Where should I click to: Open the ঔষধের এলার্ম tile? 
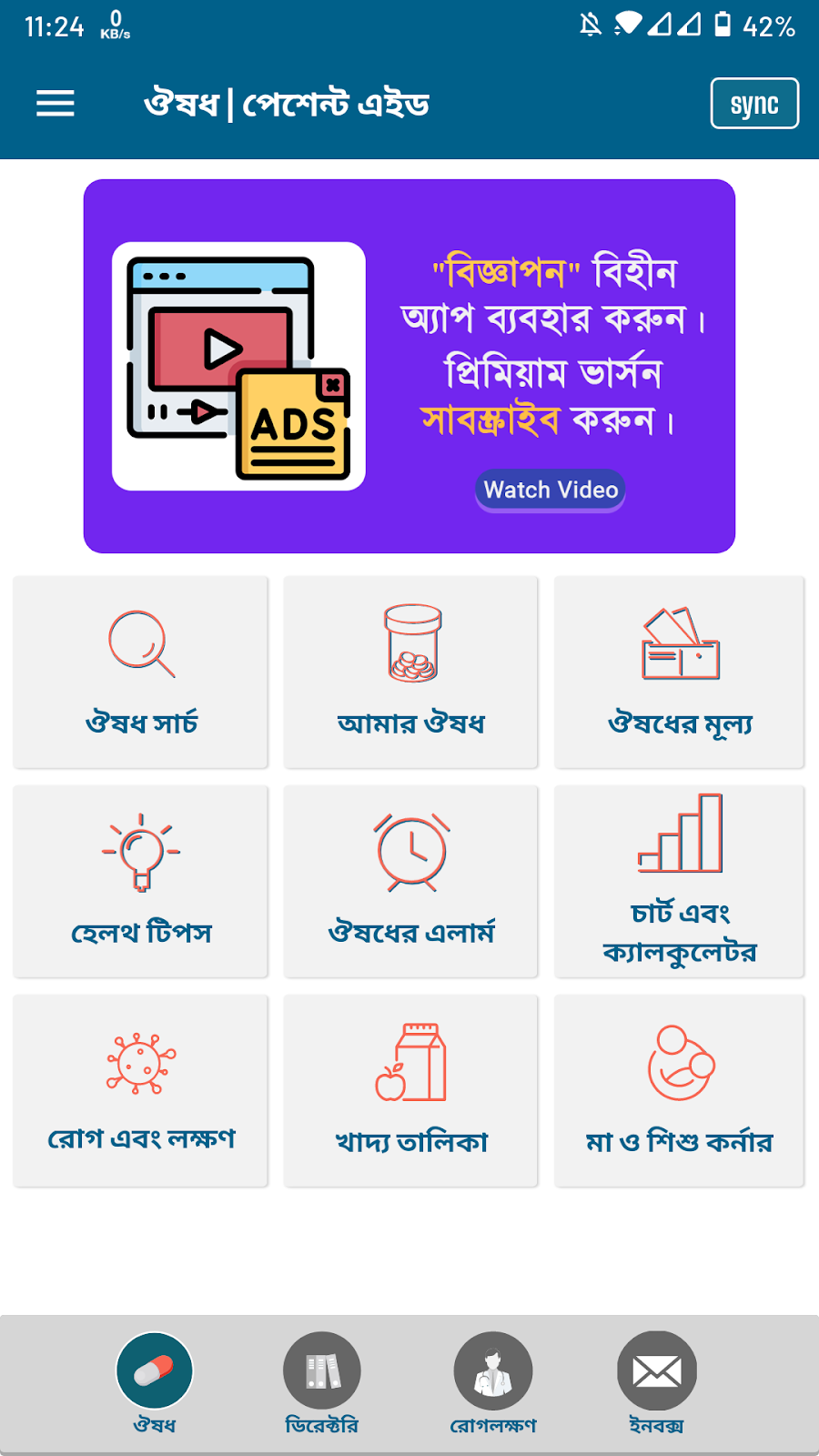(x=410, y=881)
